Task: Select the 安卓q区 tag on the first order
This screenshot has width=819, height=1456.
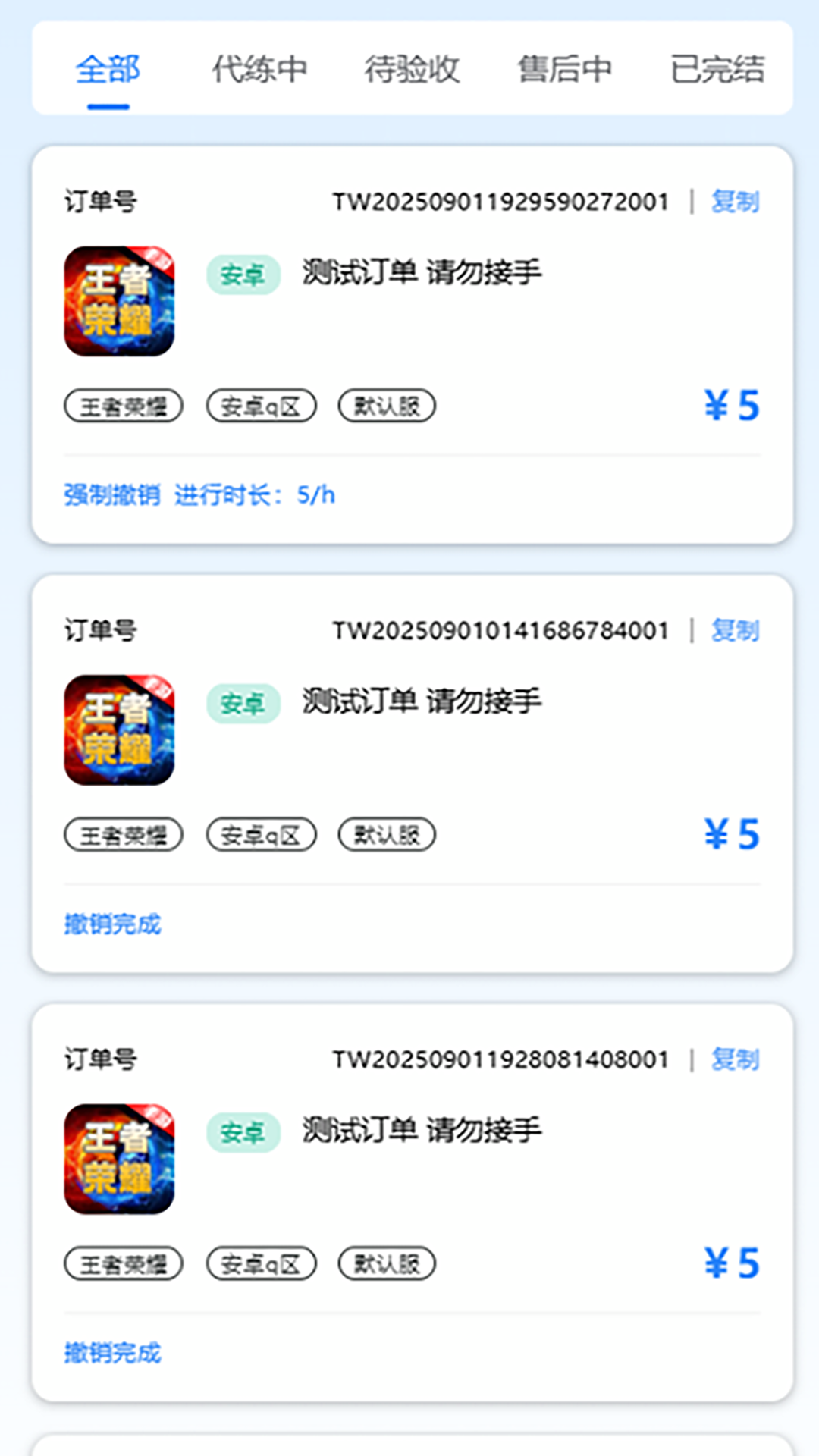Action: (261, 406)
